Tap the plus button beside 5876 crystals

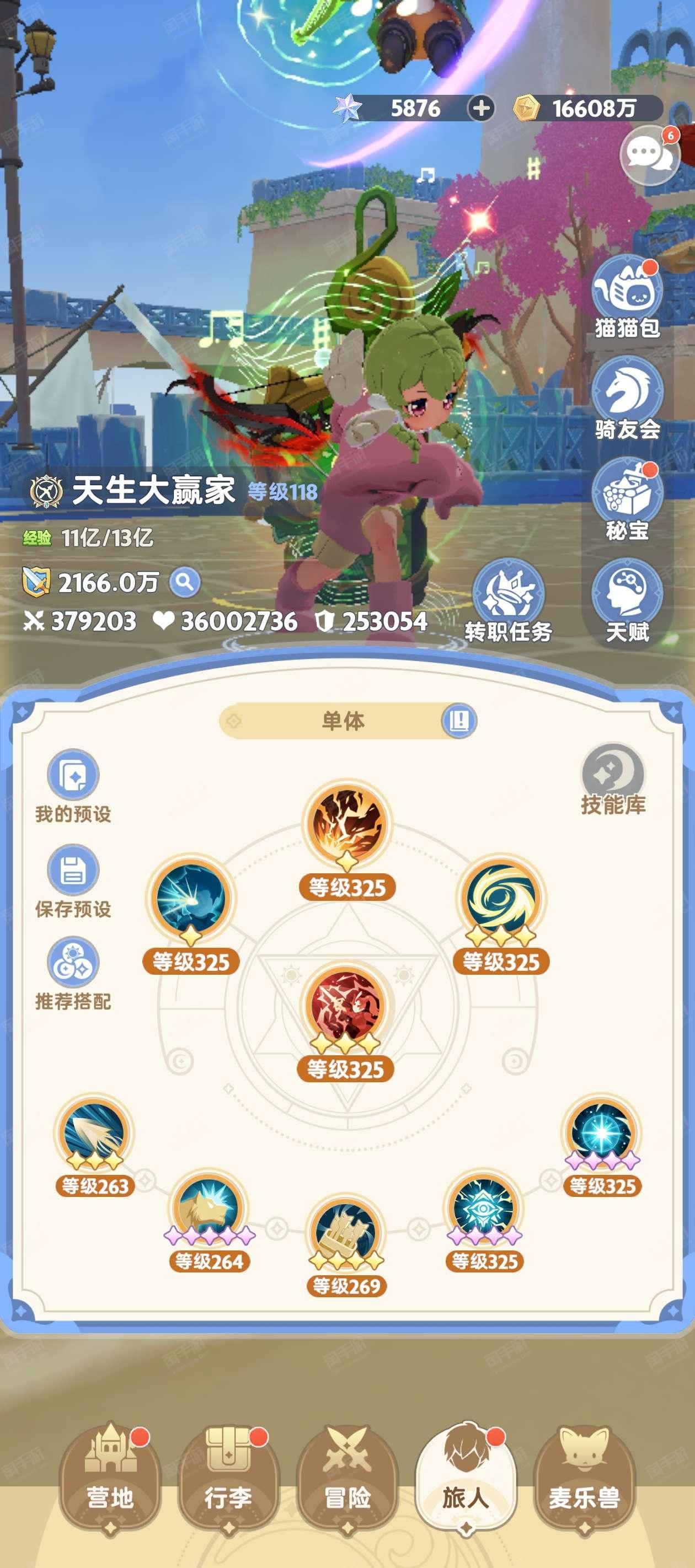click(x=481, y=109)
